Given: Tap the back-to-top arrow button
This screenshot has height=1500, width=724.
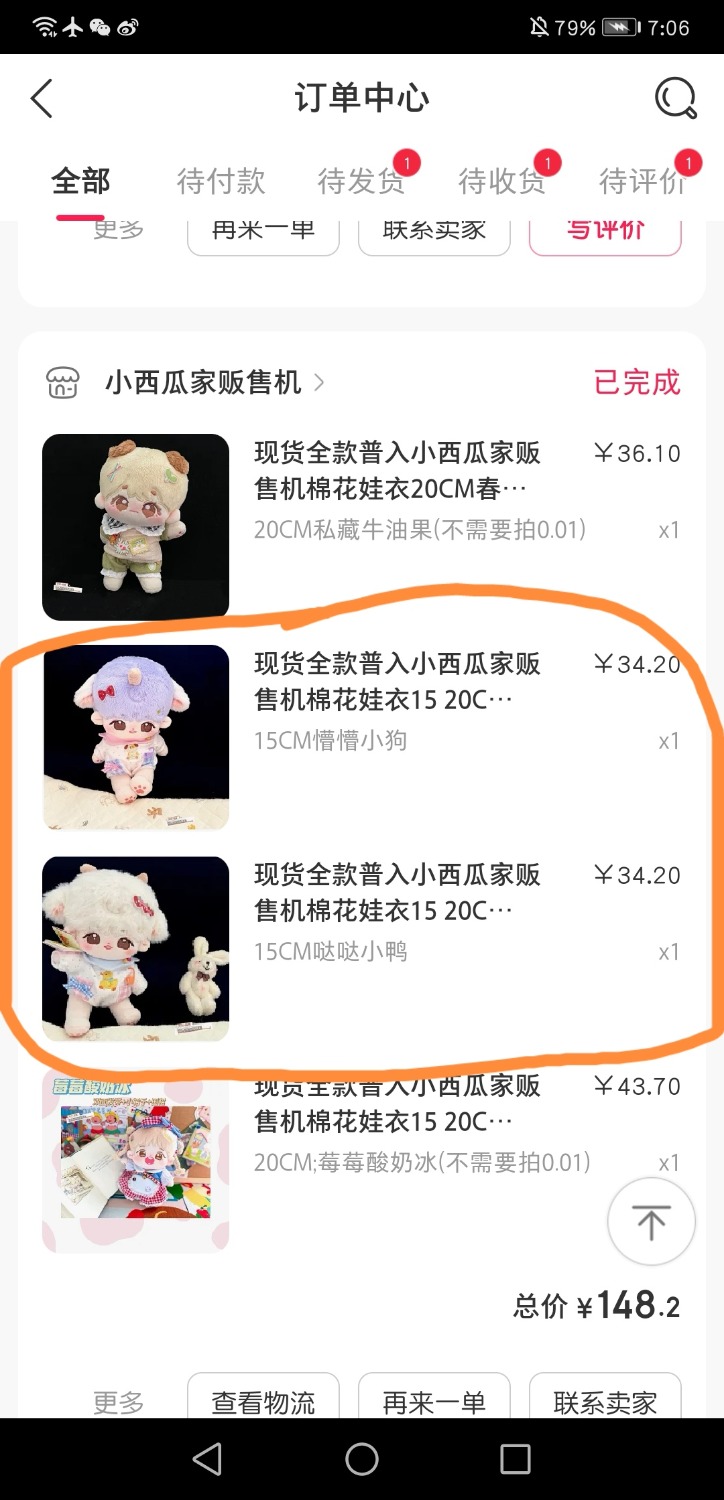Looking at the screenshot, I should pos(651,1221).
